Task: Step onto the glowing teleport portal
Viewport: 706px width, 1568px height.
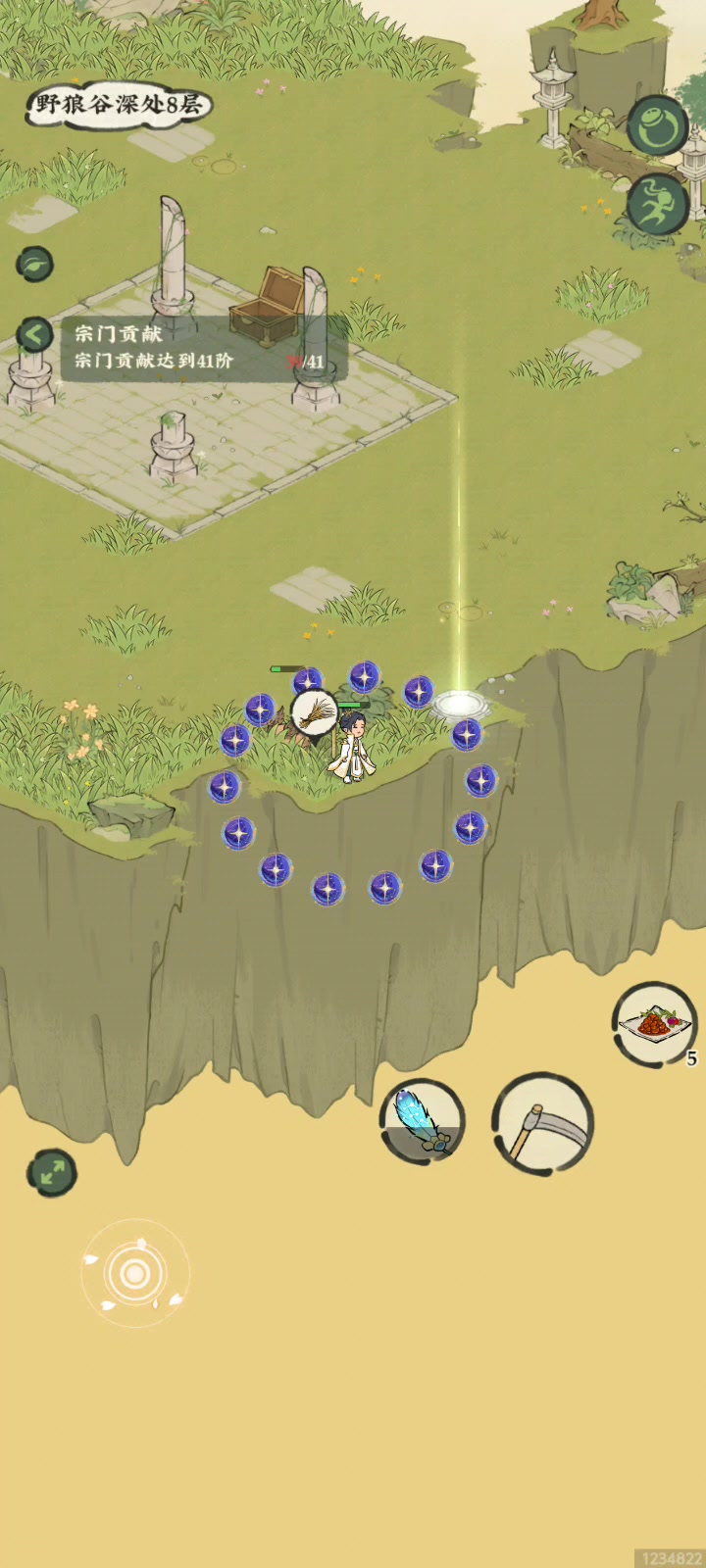Action: (x=457, y=704)
